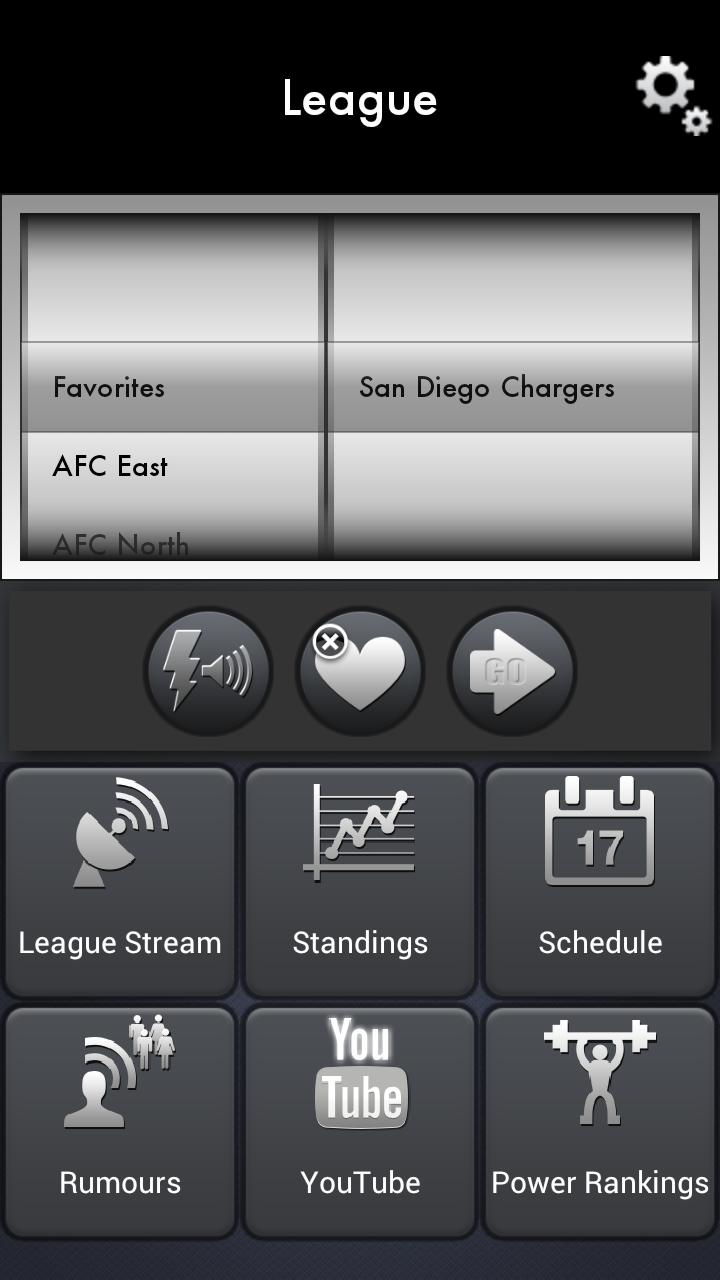Screen dimensions: 720x1280
Task: Enable alerts for San Diego Chargers
Action: pyautogui.click(x=208, y=670)
